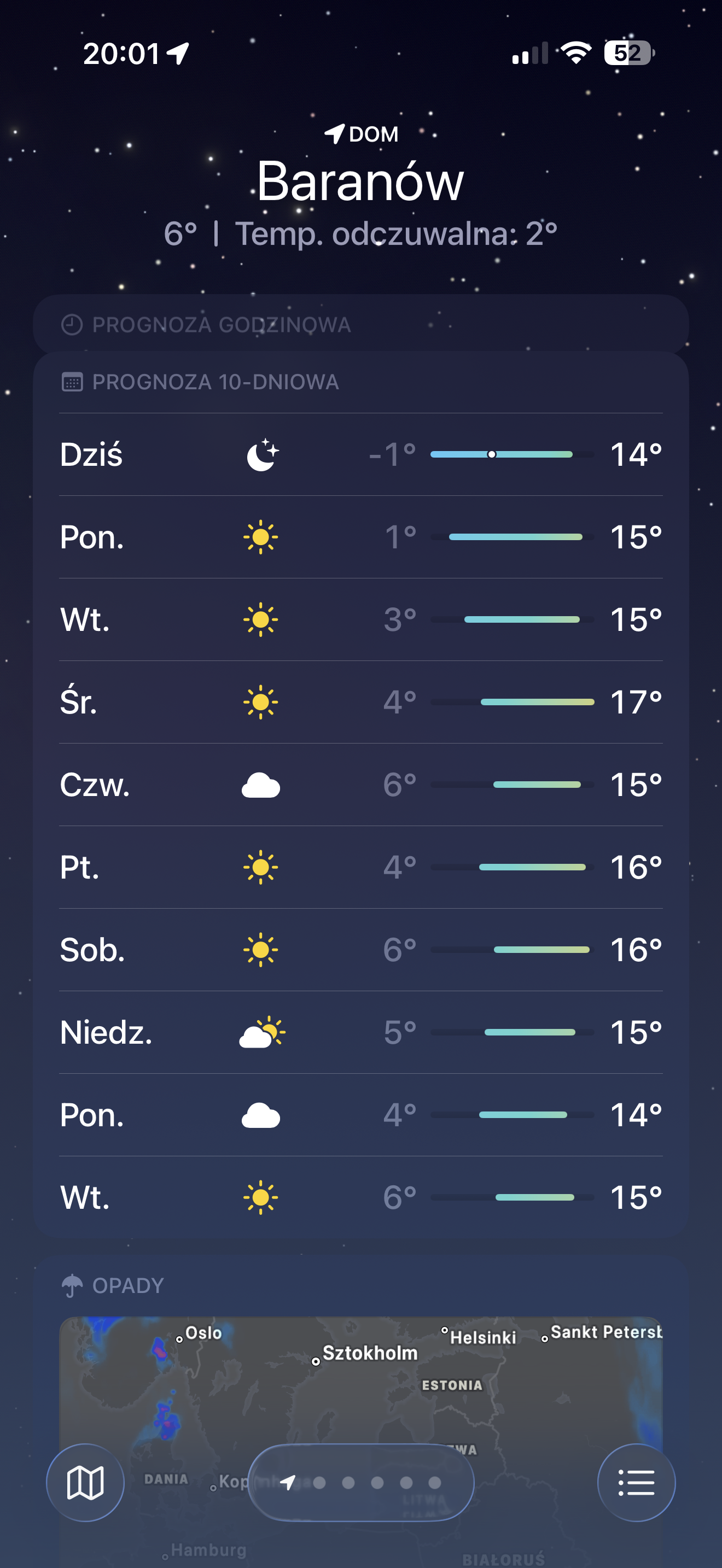Open Czw. cloudy day forecast
This screenshot has height=1568, width=722.
coord(360,785)
